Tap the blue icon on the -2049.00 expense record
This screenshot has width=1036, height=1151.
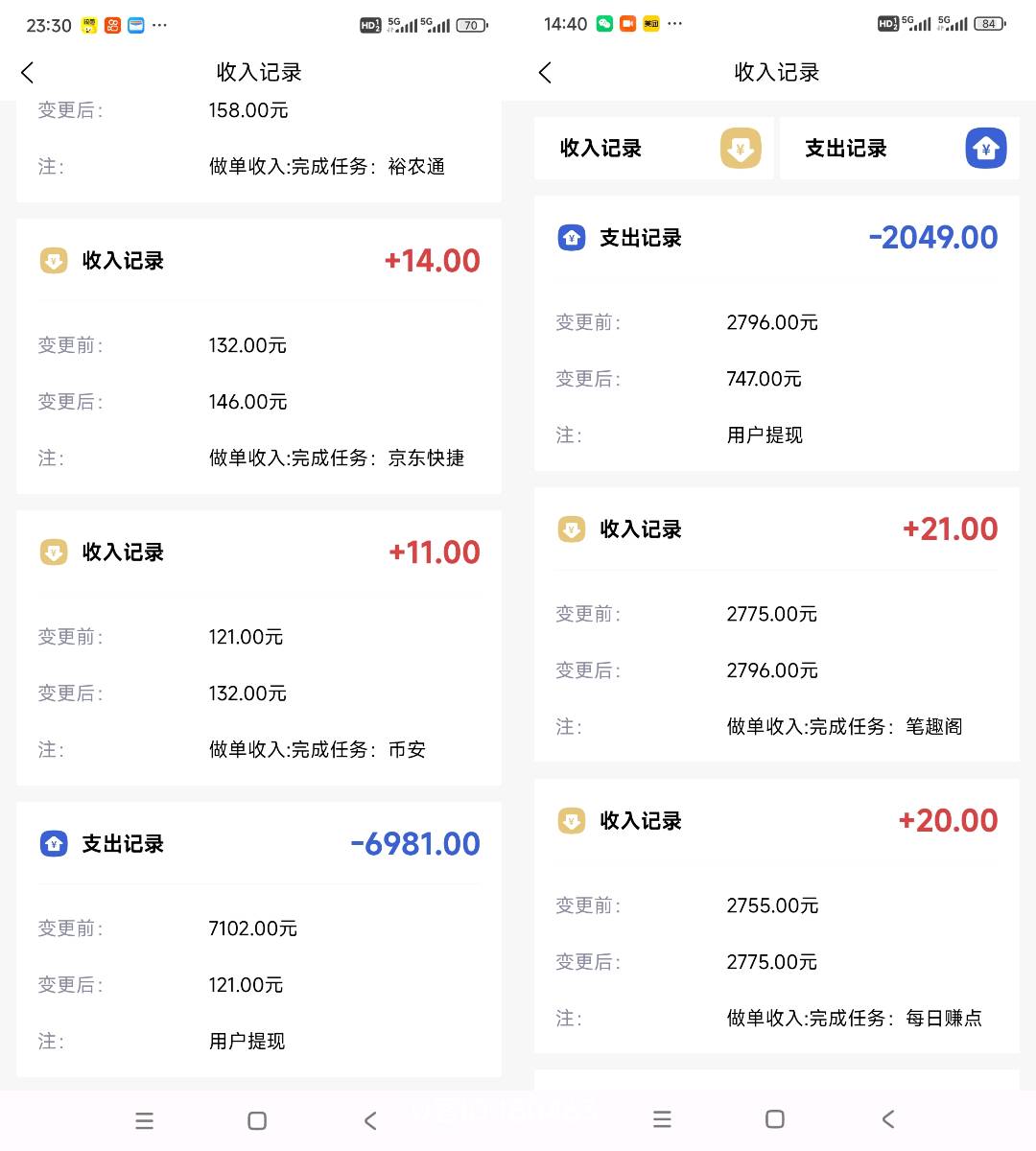click(x=571, y=238)
